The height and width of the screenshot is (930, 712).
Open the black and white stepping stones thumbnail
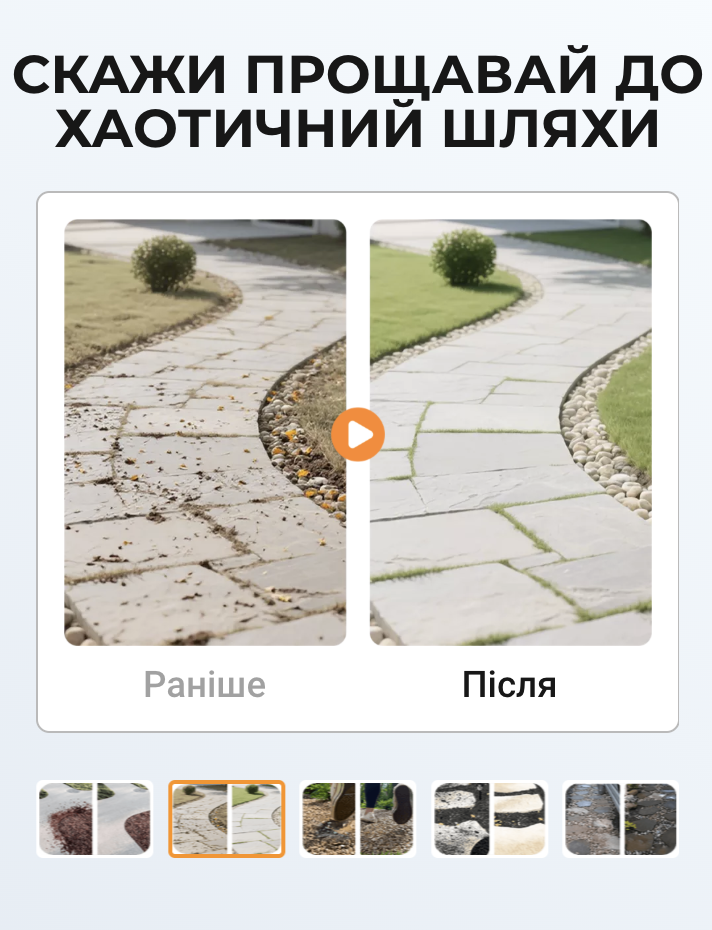489,819
